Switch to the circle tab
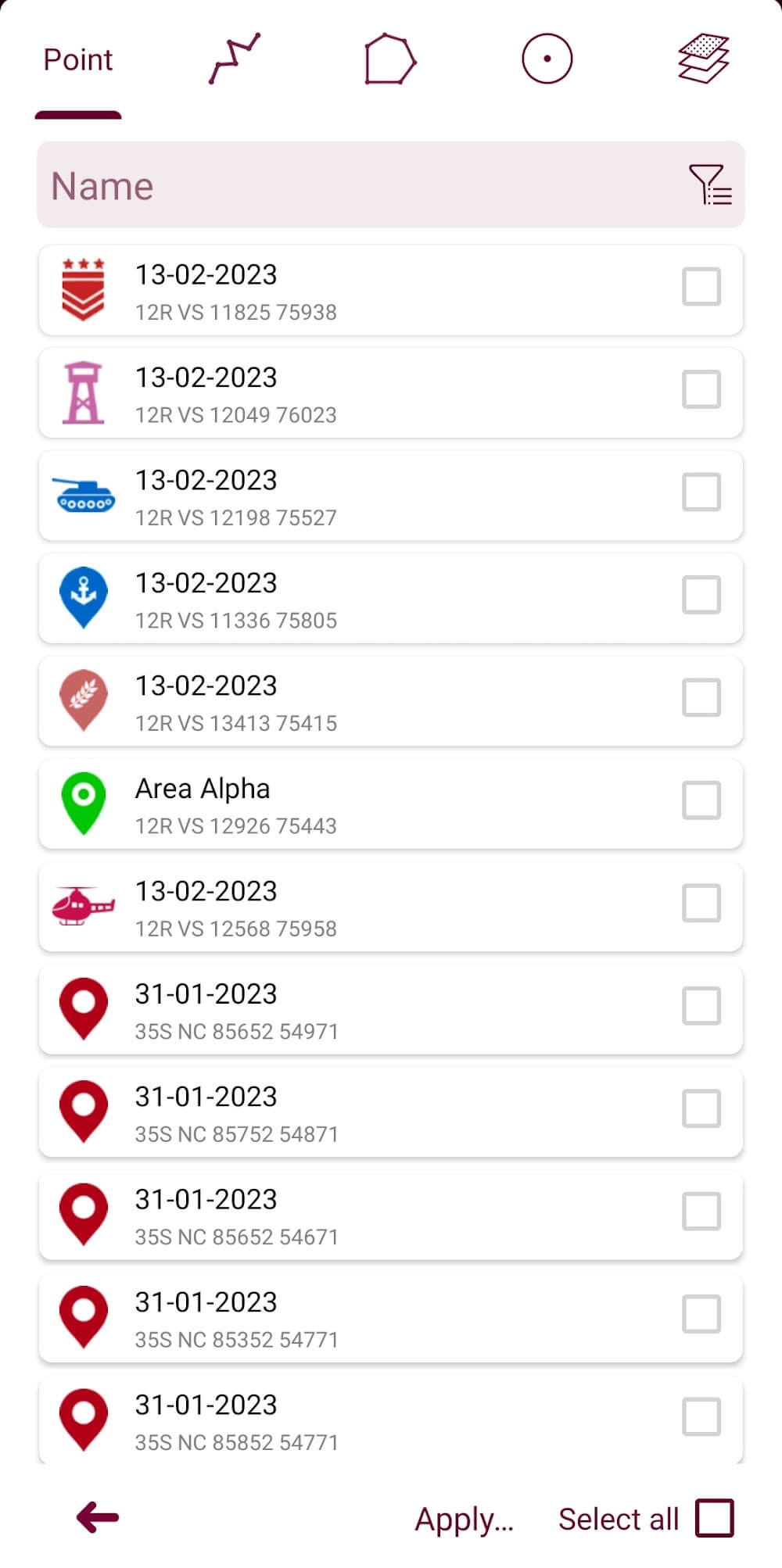The width and height of the screenshot is (782, 1568). click(547, 59)
